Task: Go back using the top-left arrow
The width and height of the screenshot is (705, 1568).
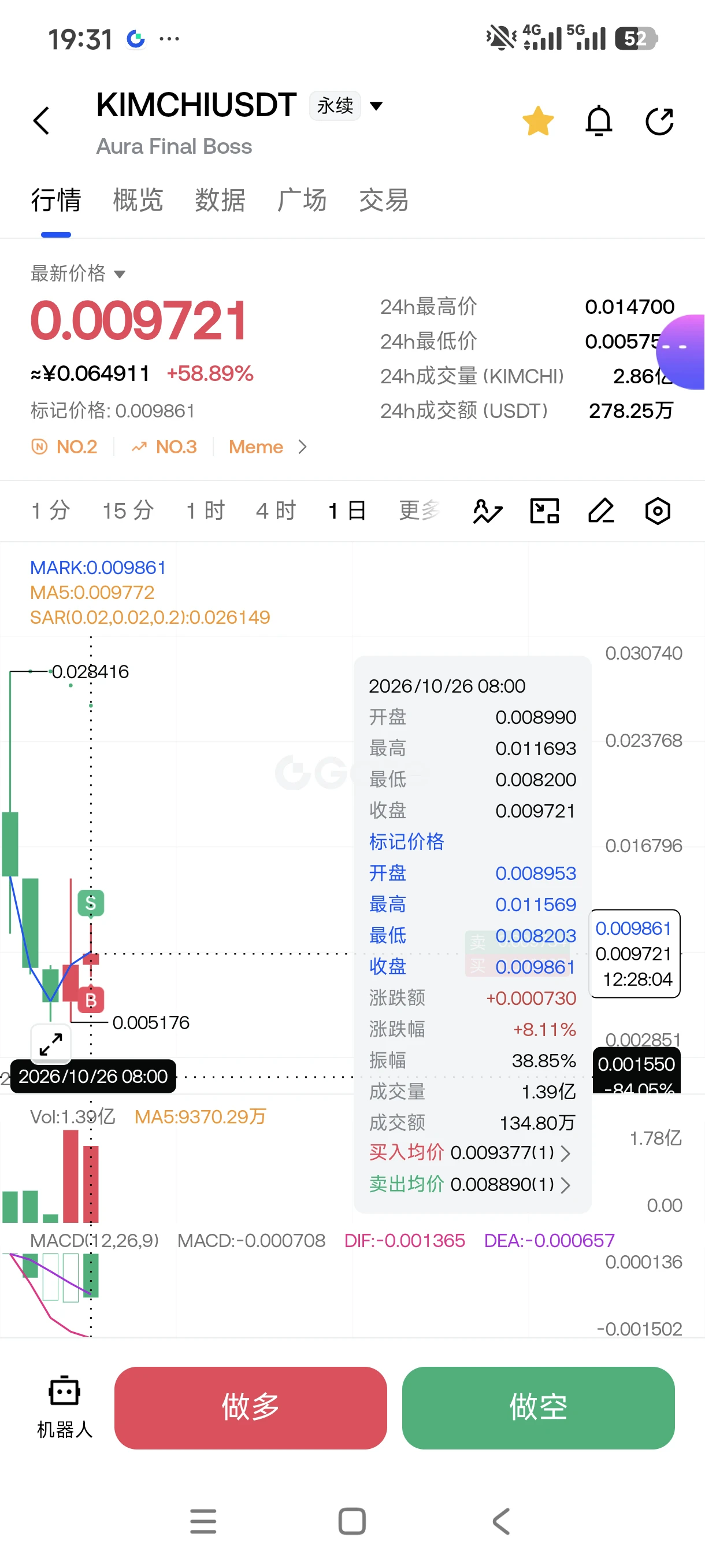Action: click(x=41, y=120)
